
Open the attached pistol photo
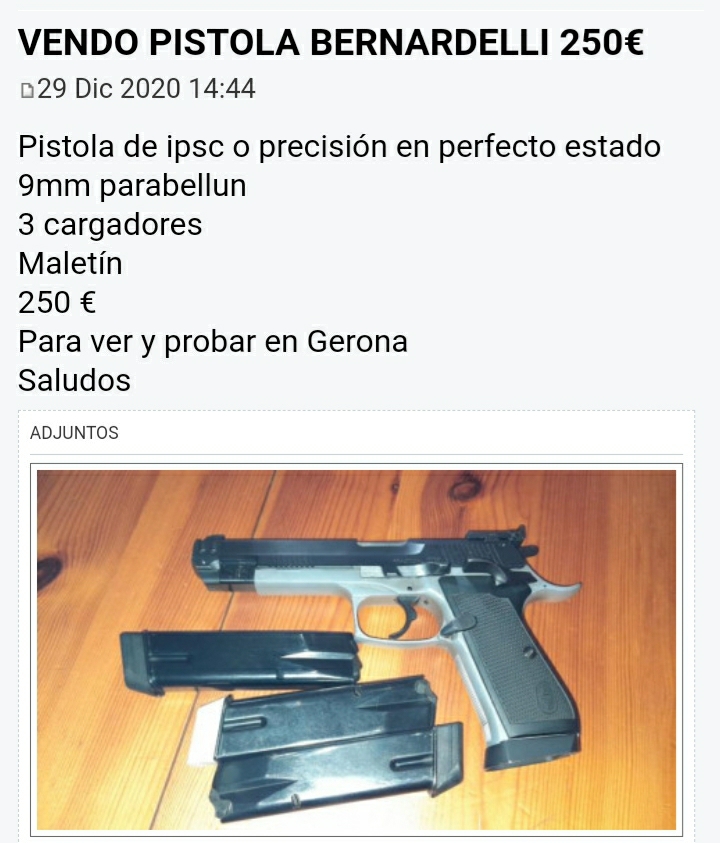[x=356, y=649]
